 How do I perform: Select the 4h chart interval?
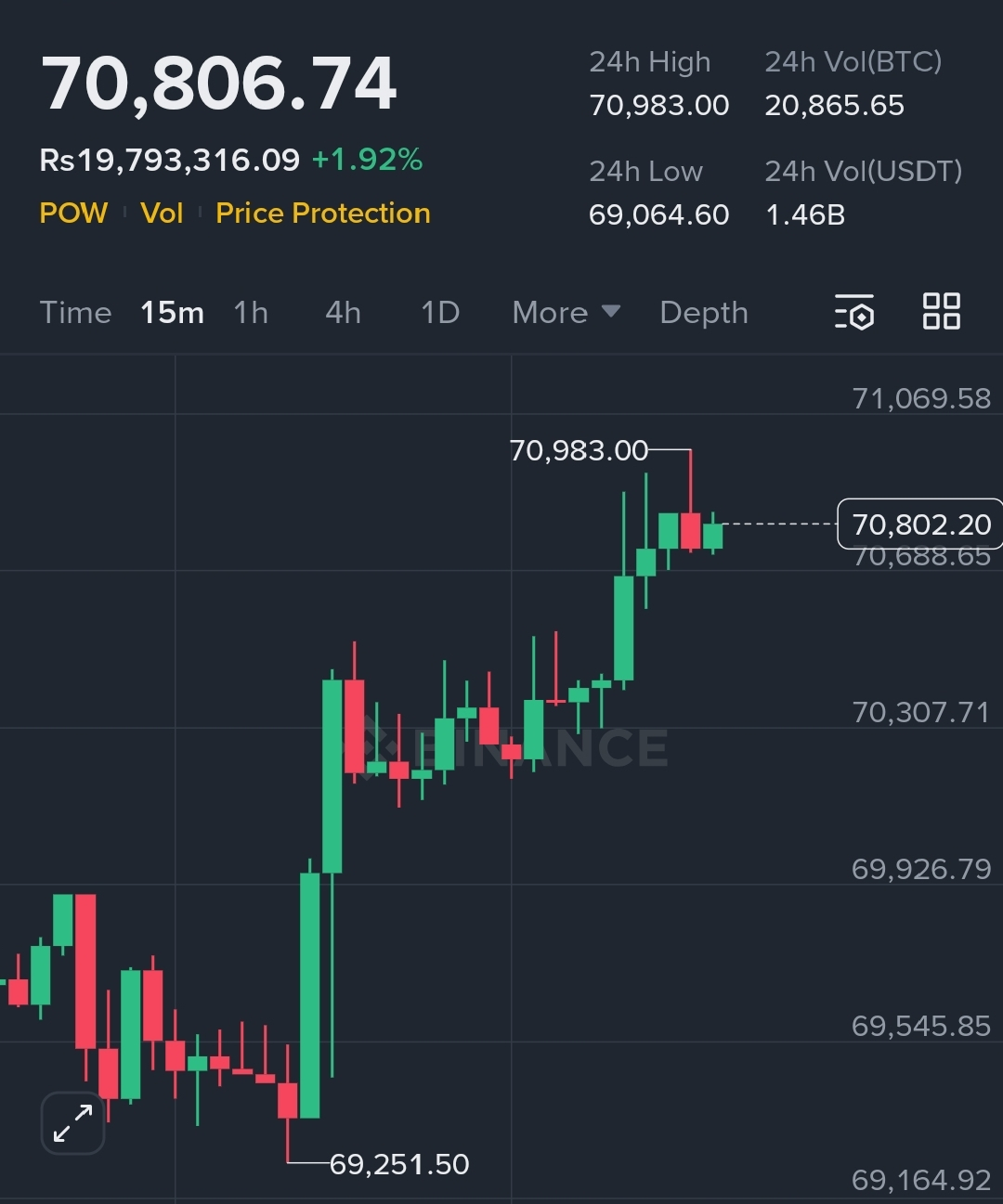[343, 313]
